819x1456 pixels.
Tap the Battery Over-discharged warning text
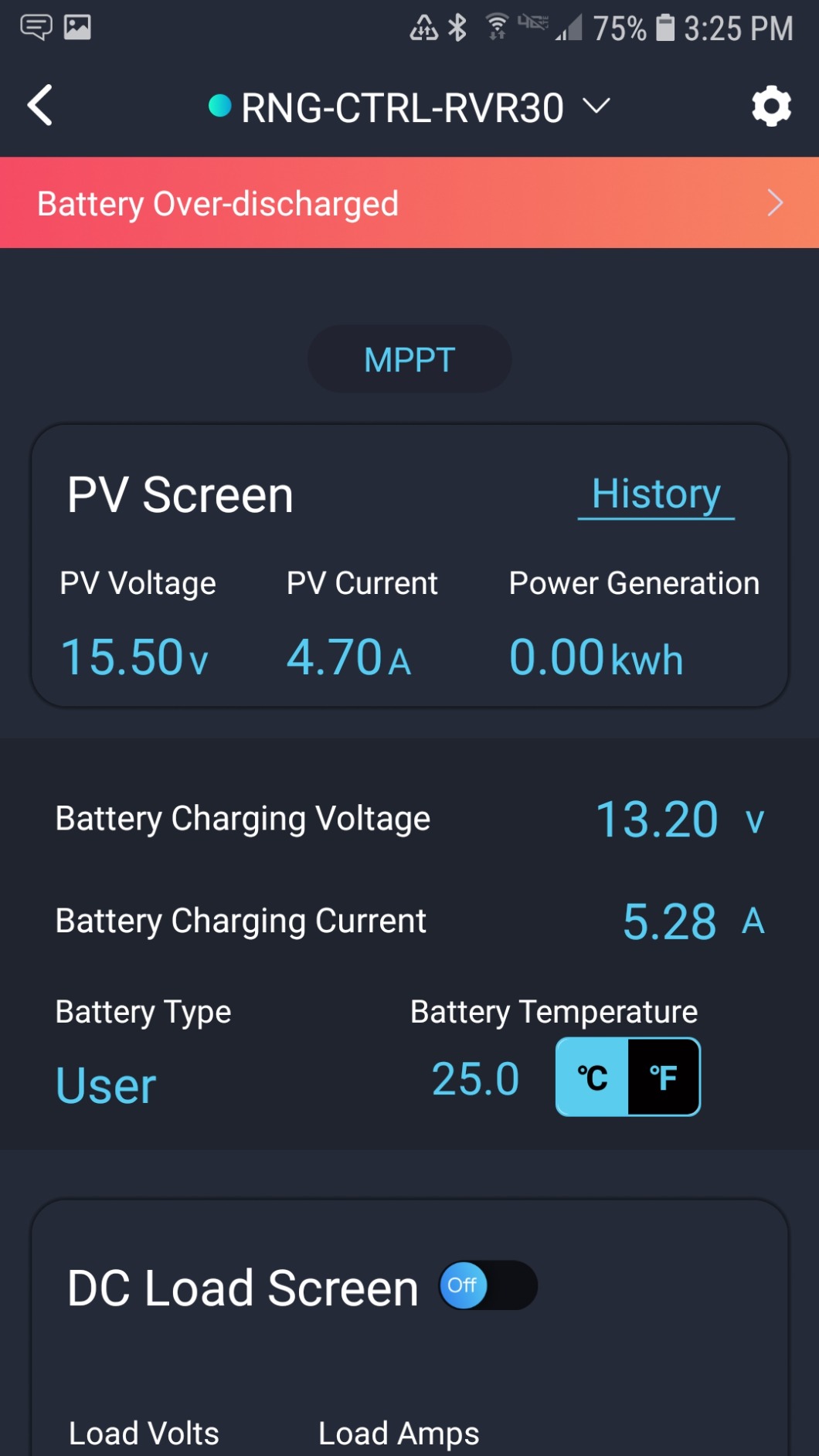click(218, 202)
